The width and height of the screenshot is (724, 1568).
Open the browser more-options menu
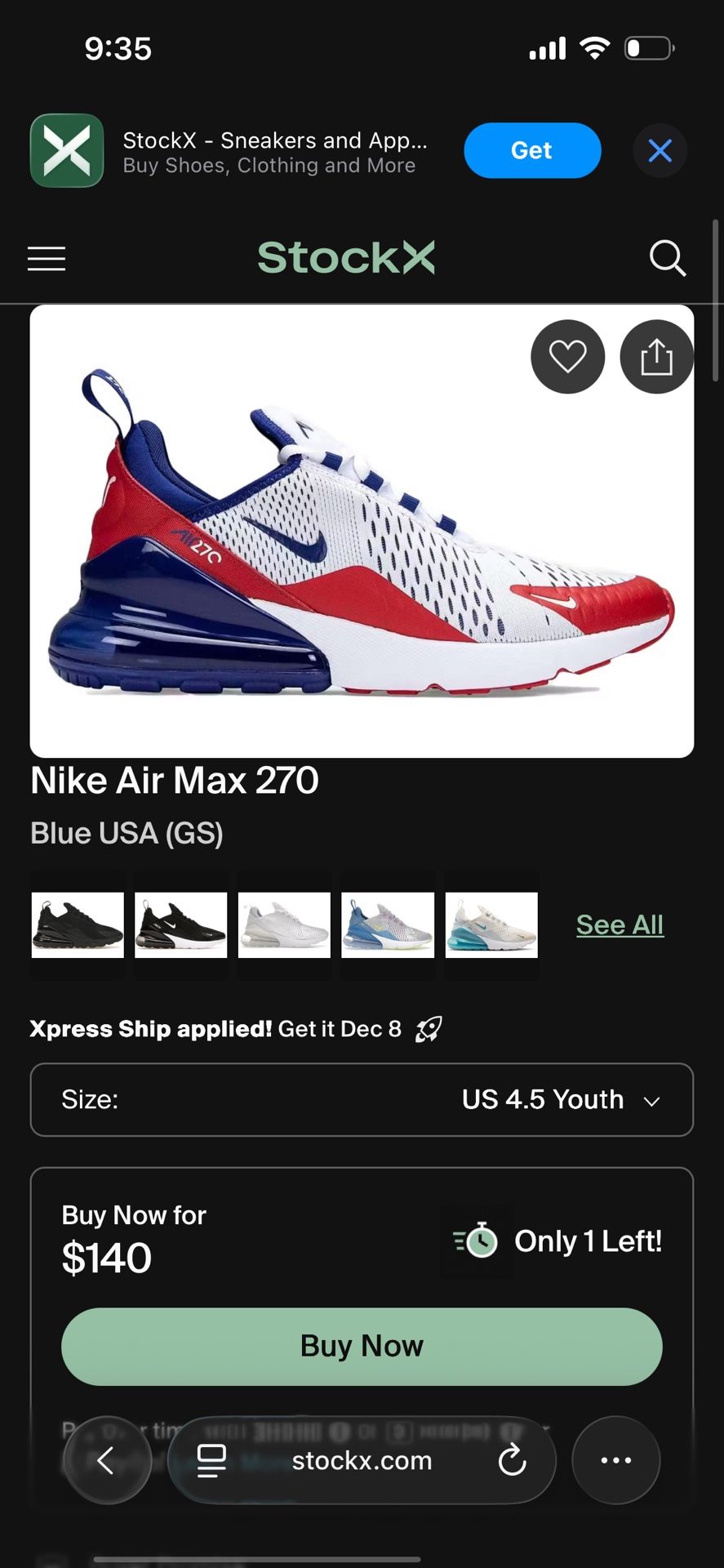tap(616, 1460)
